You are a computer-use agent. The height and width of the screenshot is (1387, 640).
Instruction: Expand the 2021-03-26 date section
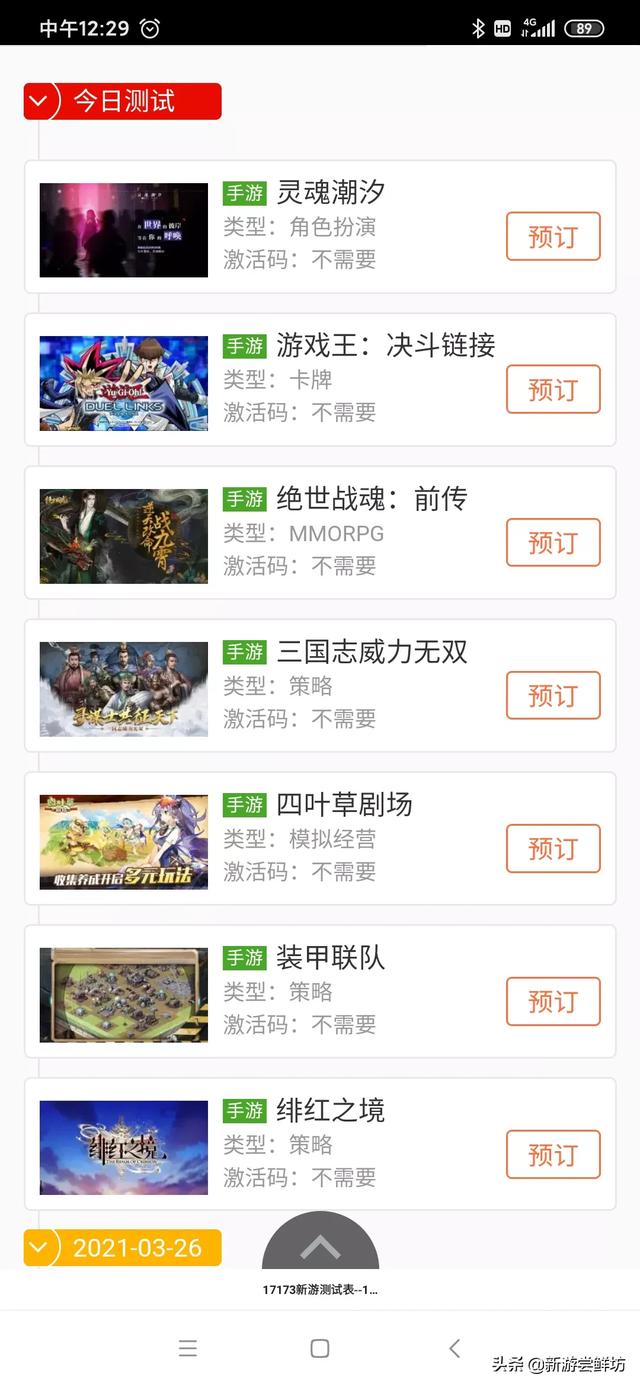click(39, 1248)
